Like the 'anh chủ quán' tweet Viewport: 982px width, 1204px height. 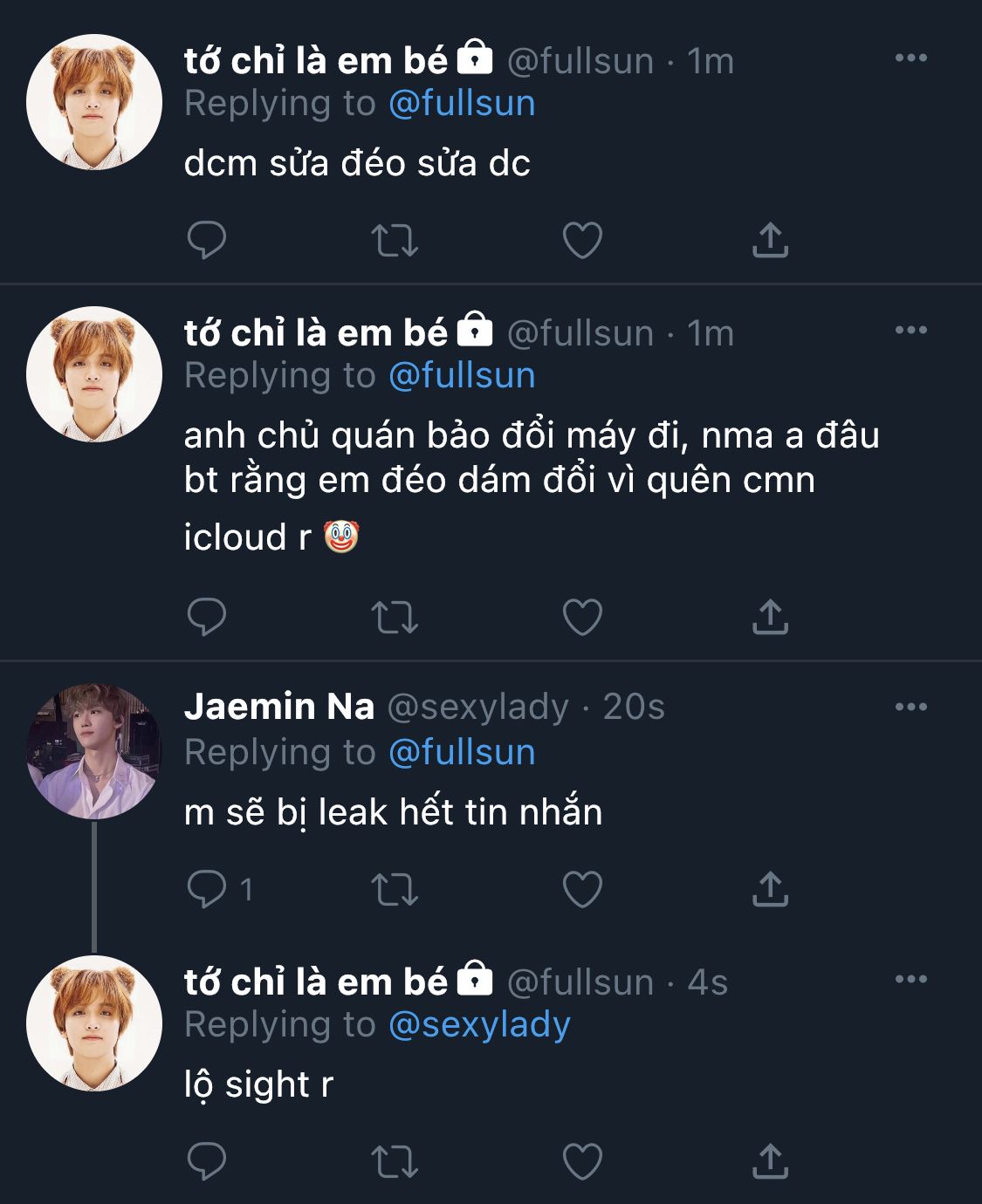pos(582,617)
